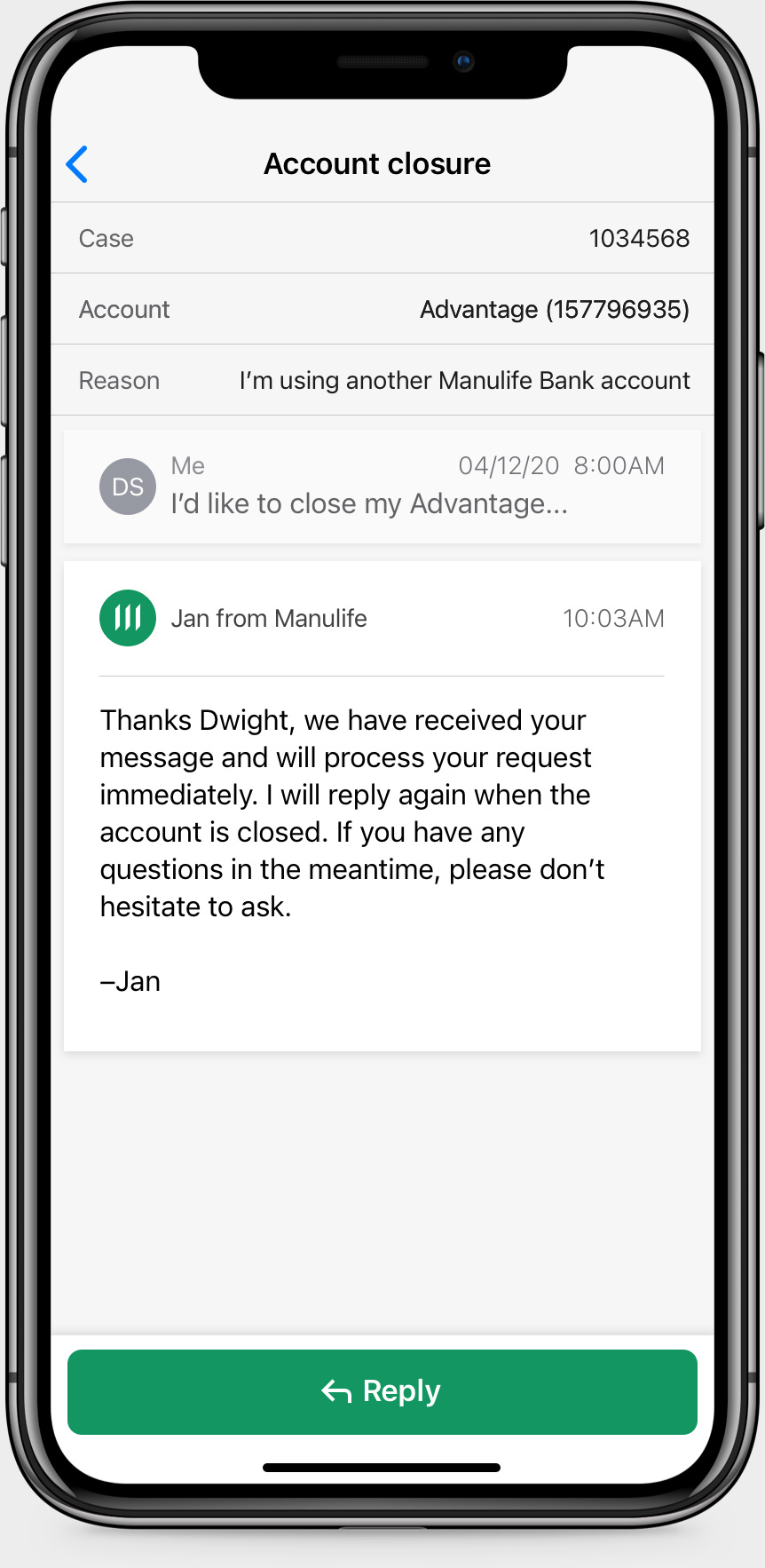Go back from Account closure
Screen dimensions: 765x1568
click(x=77, y=164)
